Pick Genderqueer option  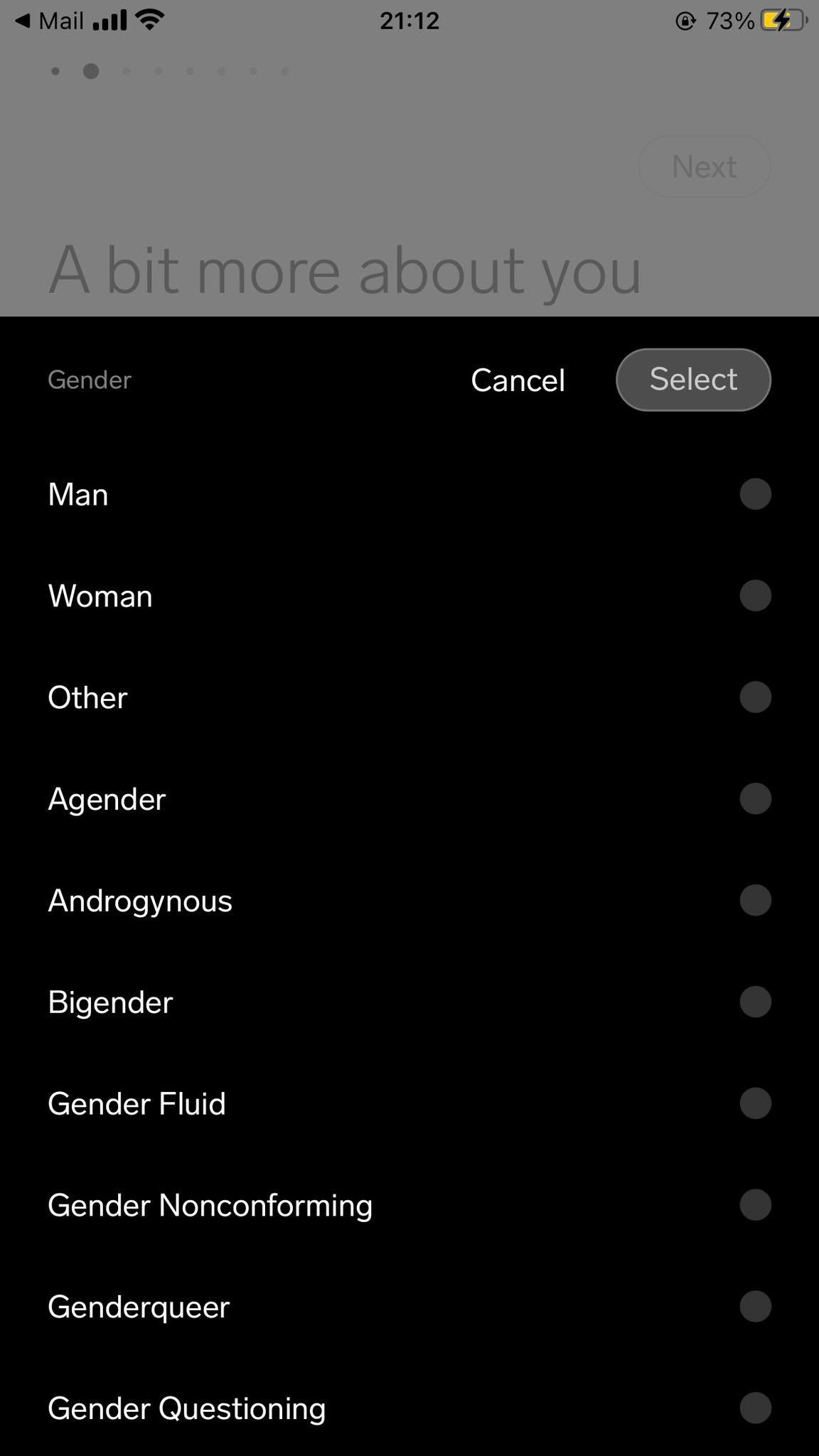pyautogui.click(x=755, y=1307)
